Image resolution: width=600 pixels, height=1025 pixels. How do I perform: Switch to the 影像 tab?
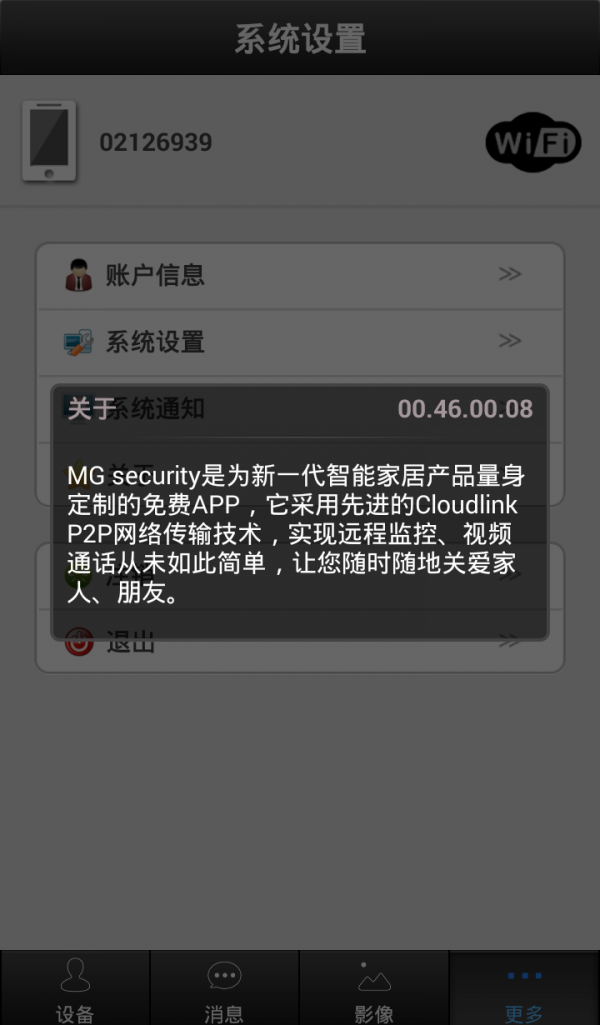374,988
